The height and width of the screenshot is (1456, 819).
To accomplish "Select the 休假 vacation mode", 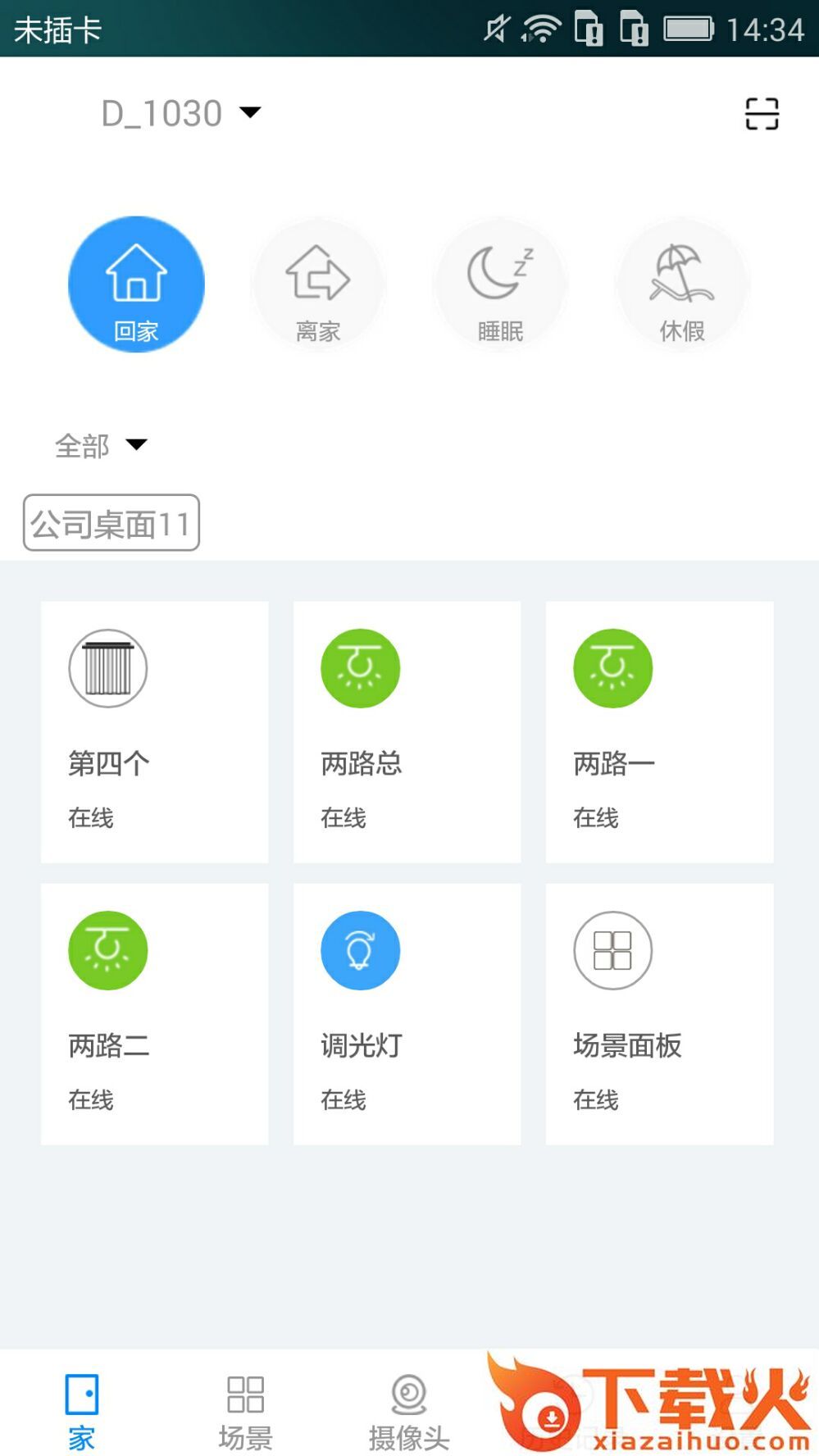I will pos(682,284).
